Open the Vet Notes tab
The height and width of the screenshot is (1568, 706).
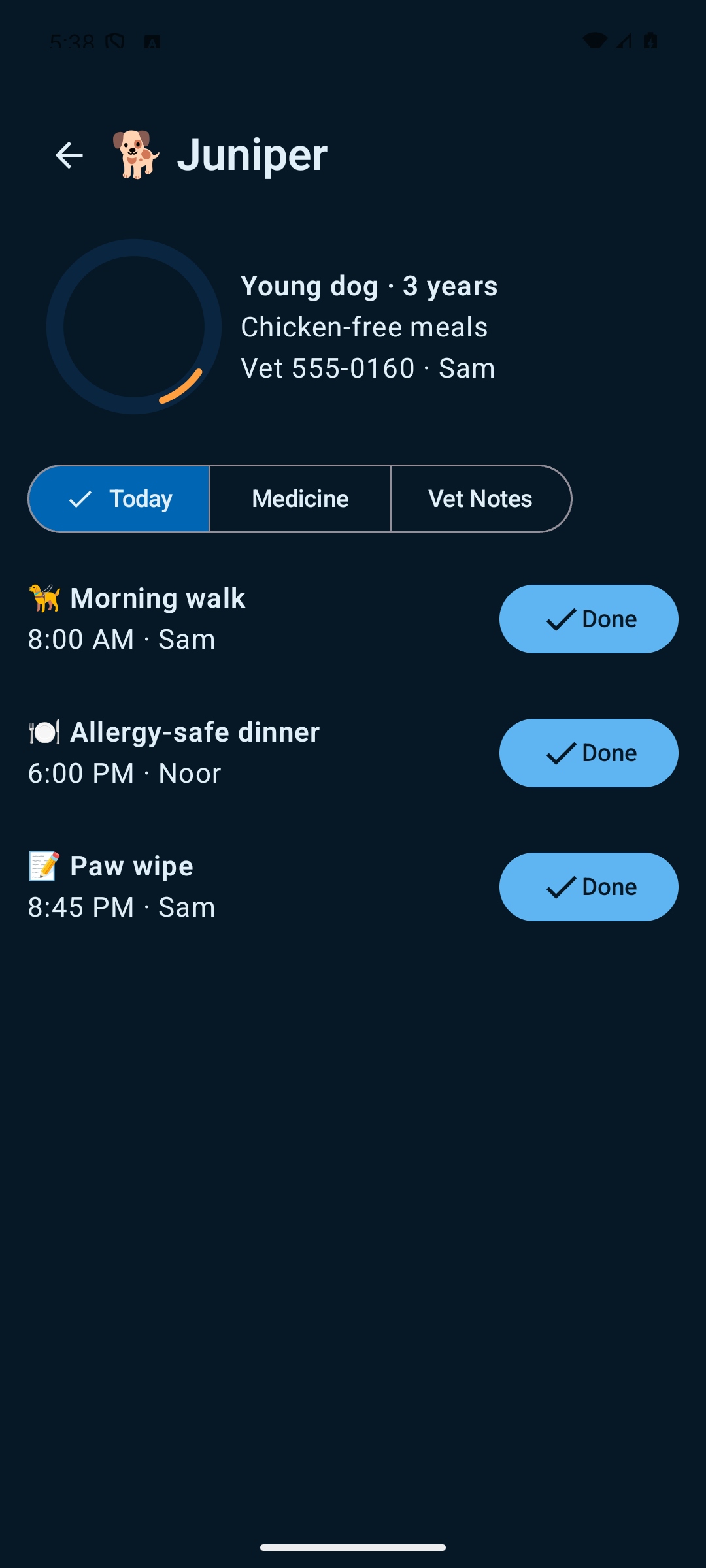(480, 499)
